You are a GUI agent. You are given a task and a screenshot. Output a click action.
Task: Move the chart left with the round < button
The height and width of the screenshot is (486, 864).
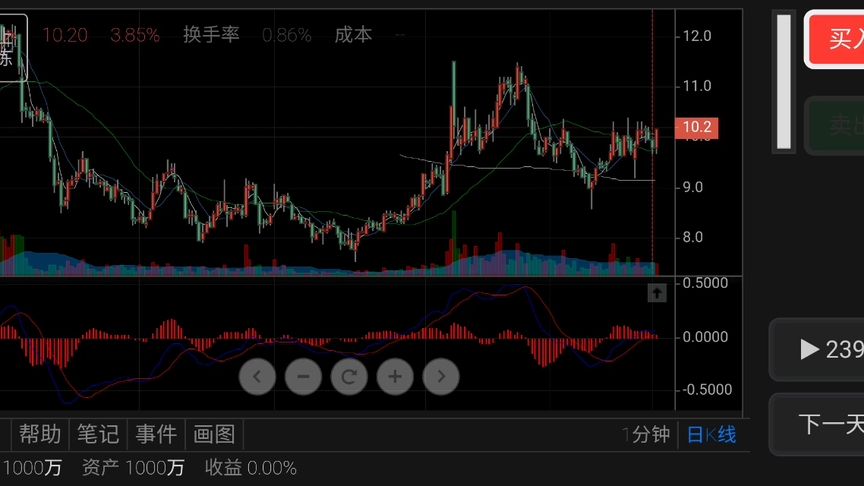coord(257,376)
